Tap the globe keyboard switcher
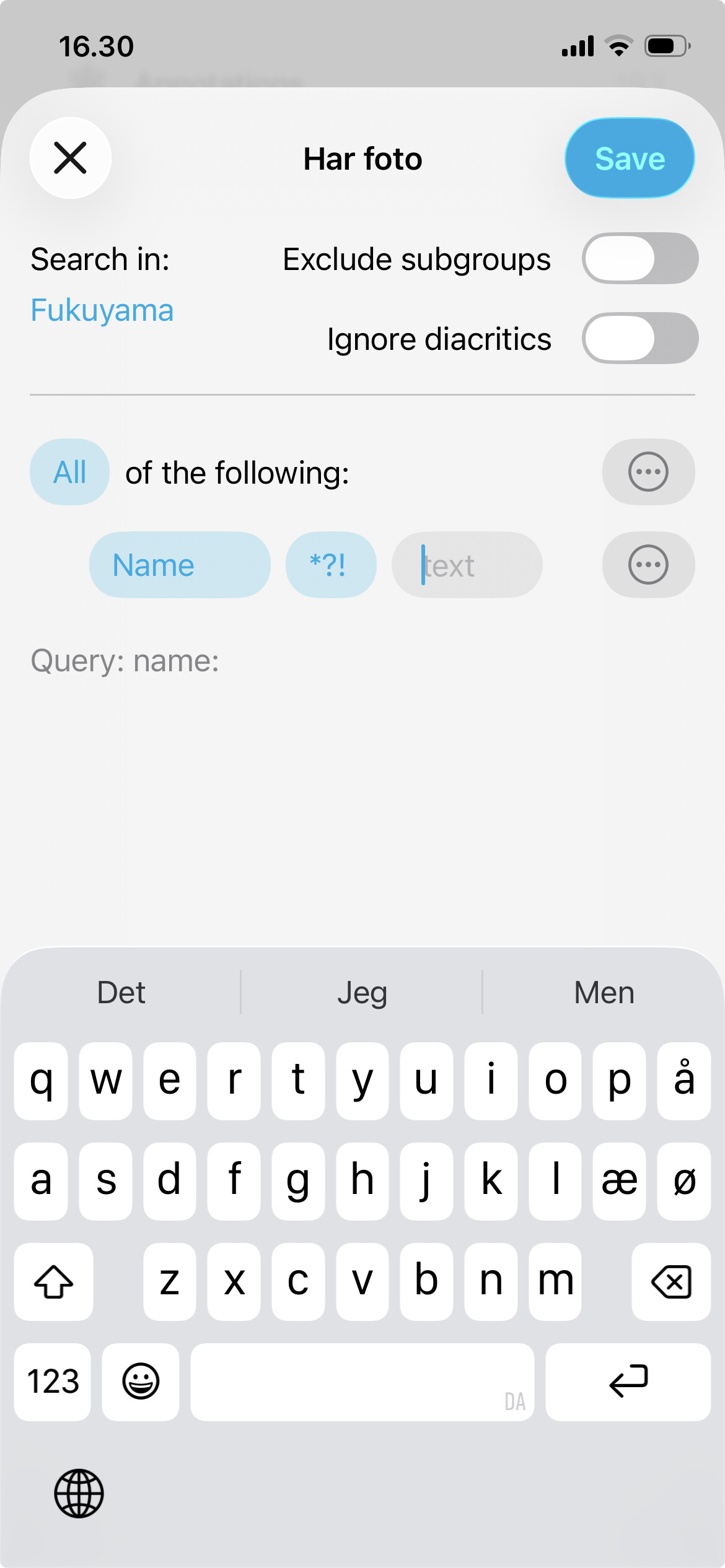The image size is (725, 1568). [x=79, y=1493]
